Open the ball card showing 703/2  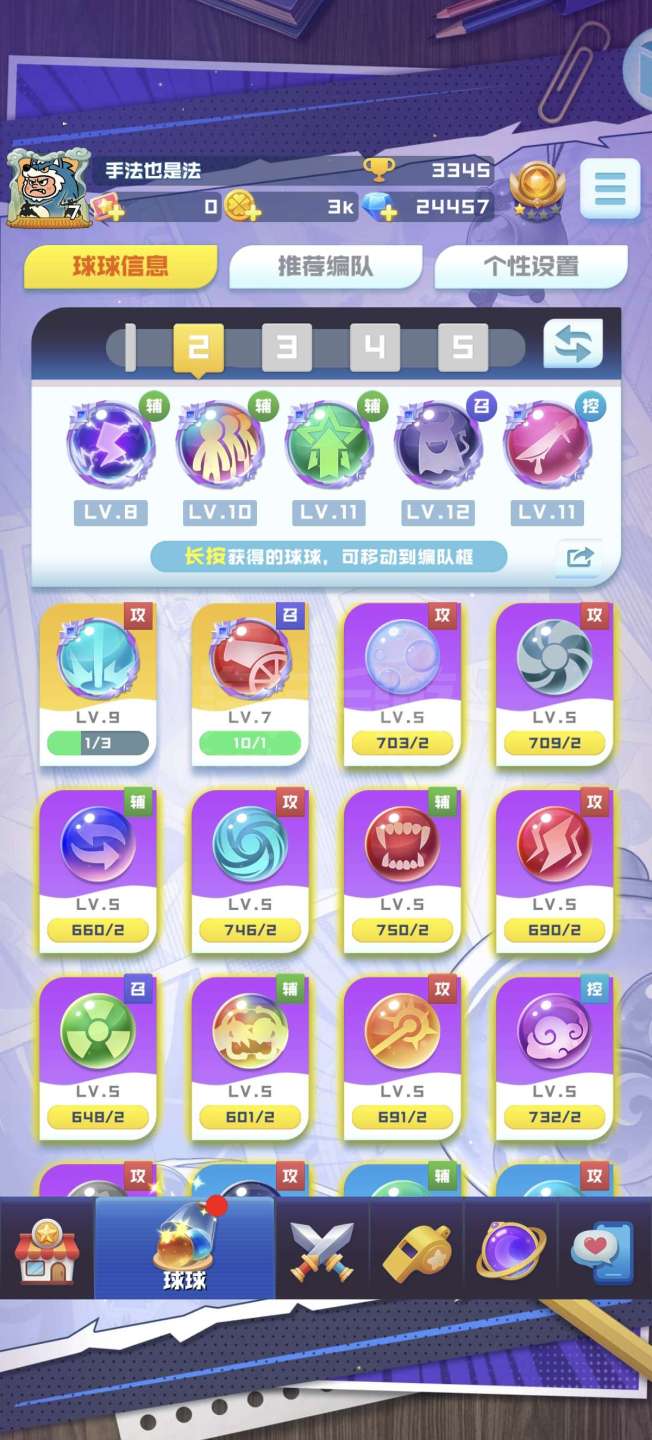pyautogui.click(x=402, y=684)
